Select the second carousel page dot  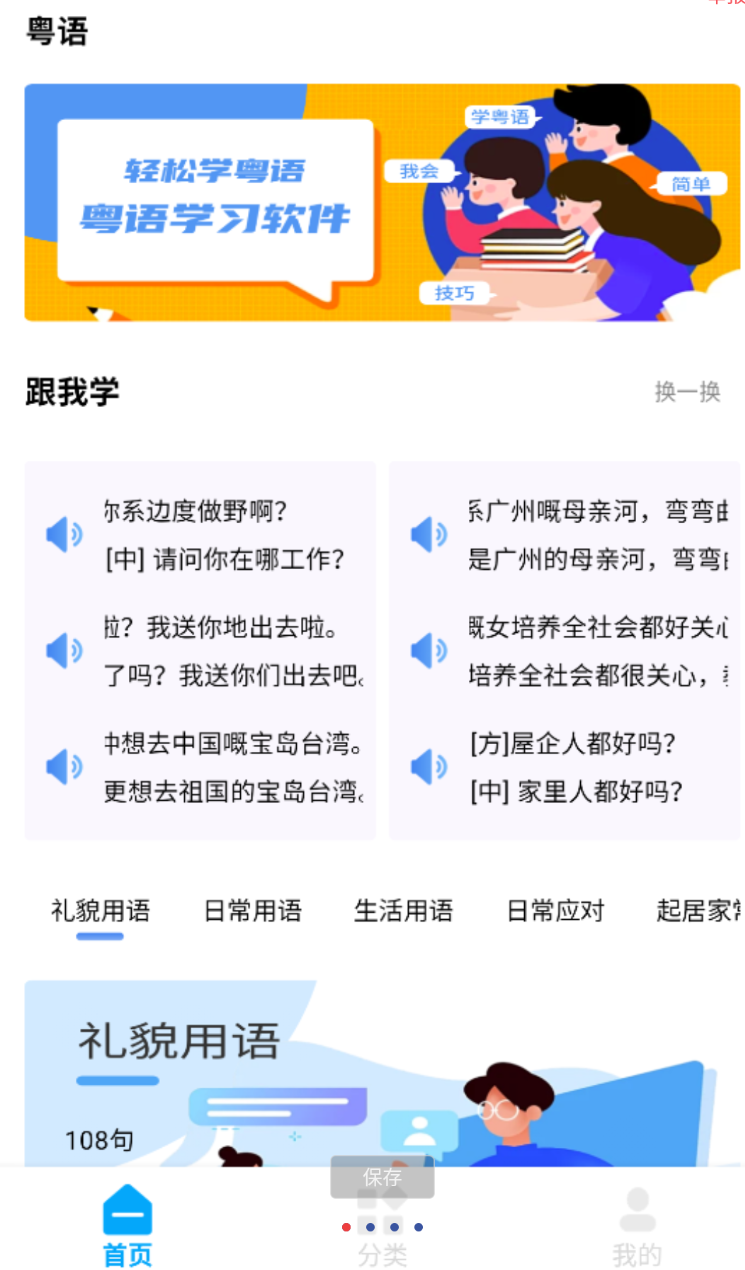click(x=372, y=1227)
